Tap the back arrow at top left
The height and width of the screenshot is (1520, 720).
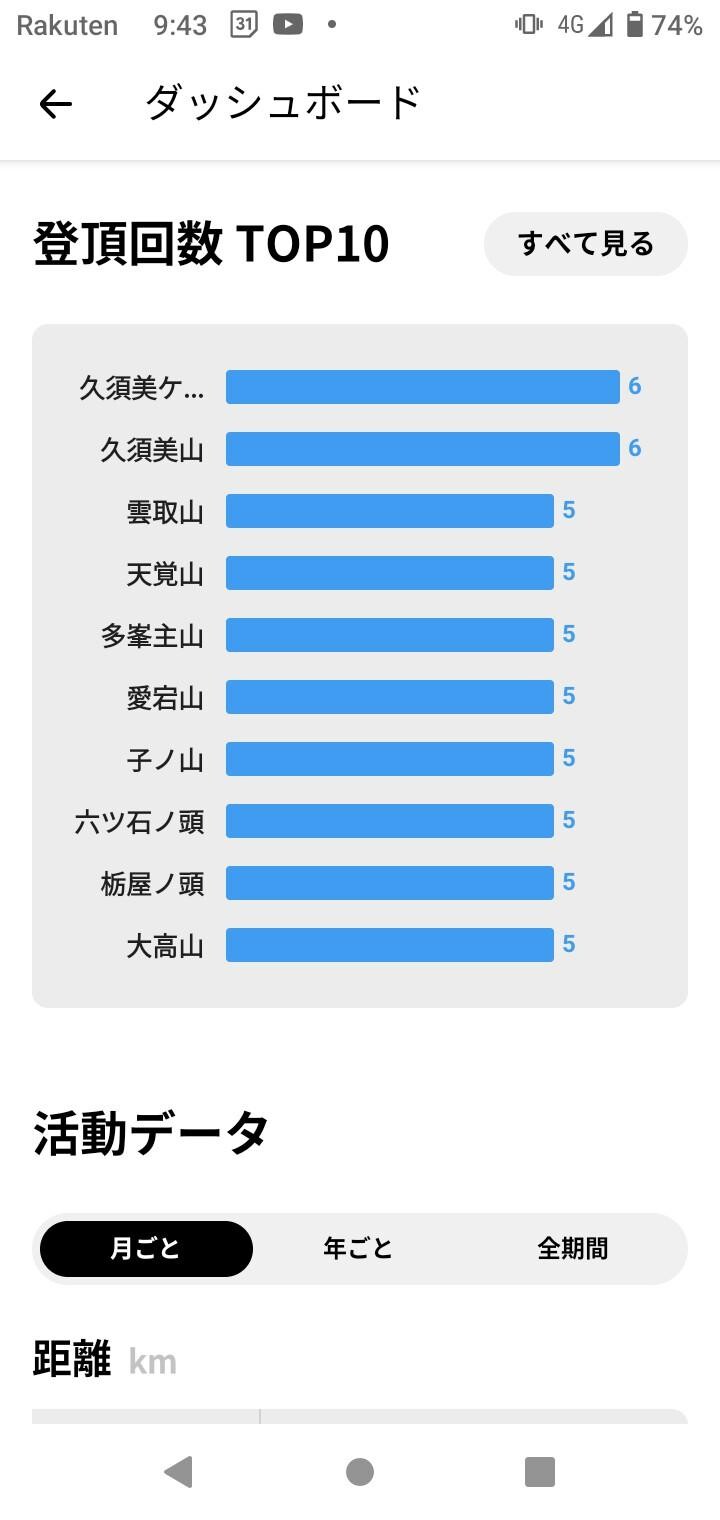pyautogui.click(x=55, y=102)
